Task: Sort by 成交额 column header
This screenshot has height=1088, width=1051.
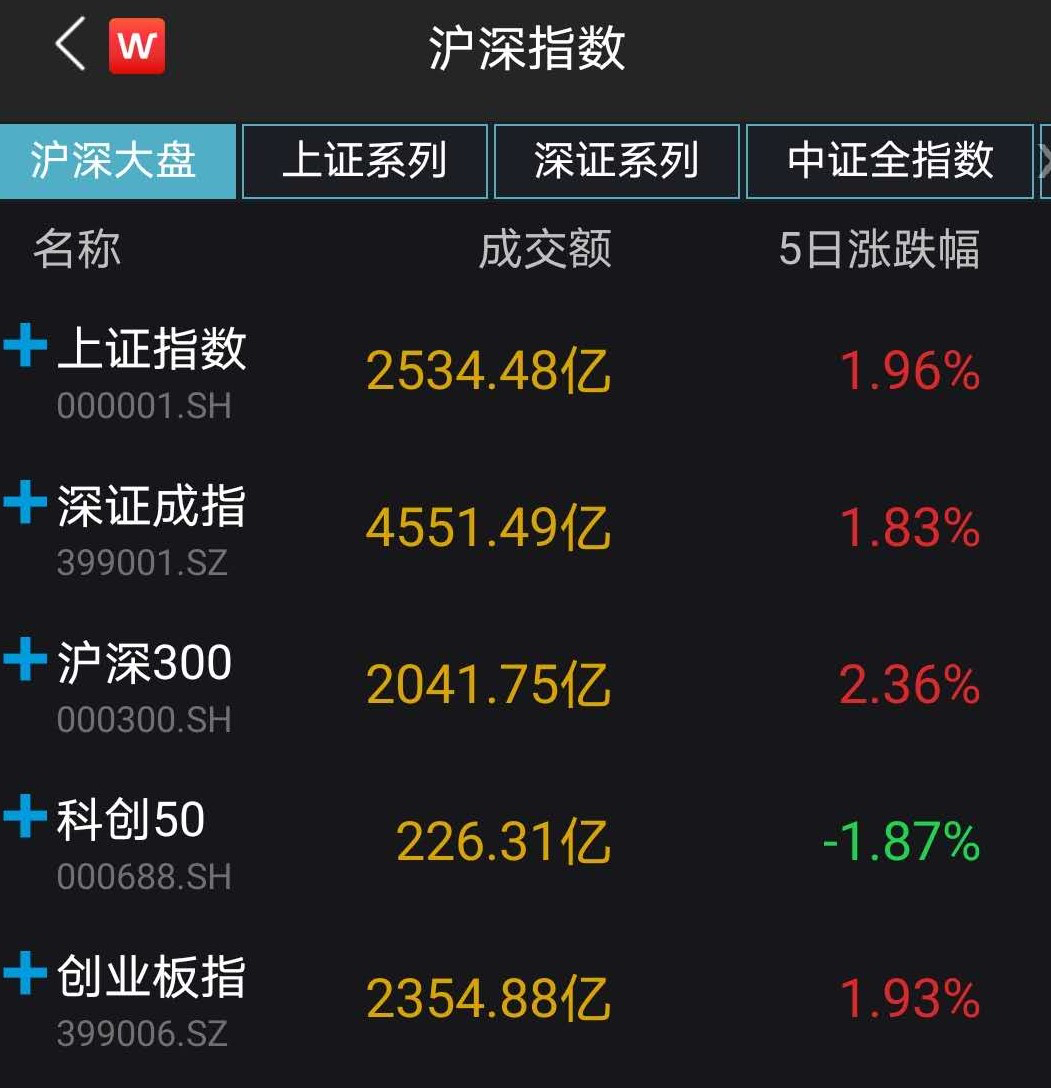Action: 545,249
